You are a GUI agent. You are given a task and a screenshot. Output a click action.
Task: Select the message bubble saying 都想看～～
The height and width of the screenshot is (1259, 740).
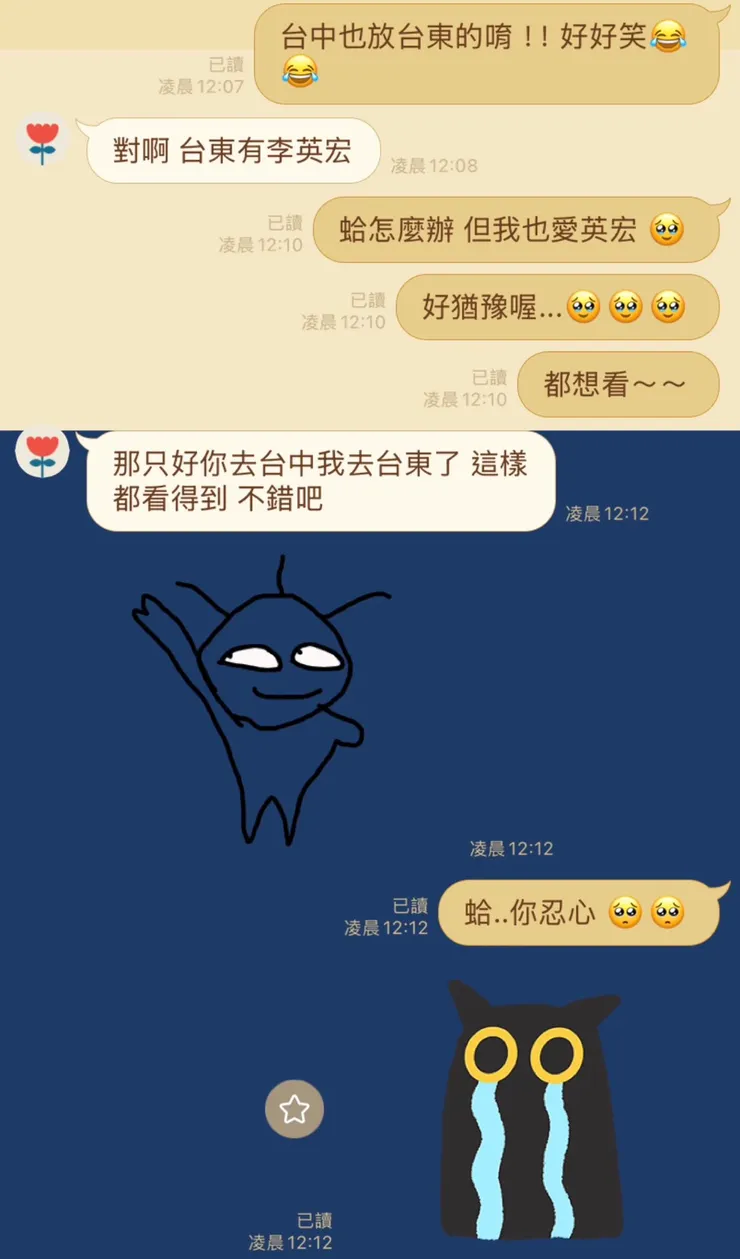(617, 383)
